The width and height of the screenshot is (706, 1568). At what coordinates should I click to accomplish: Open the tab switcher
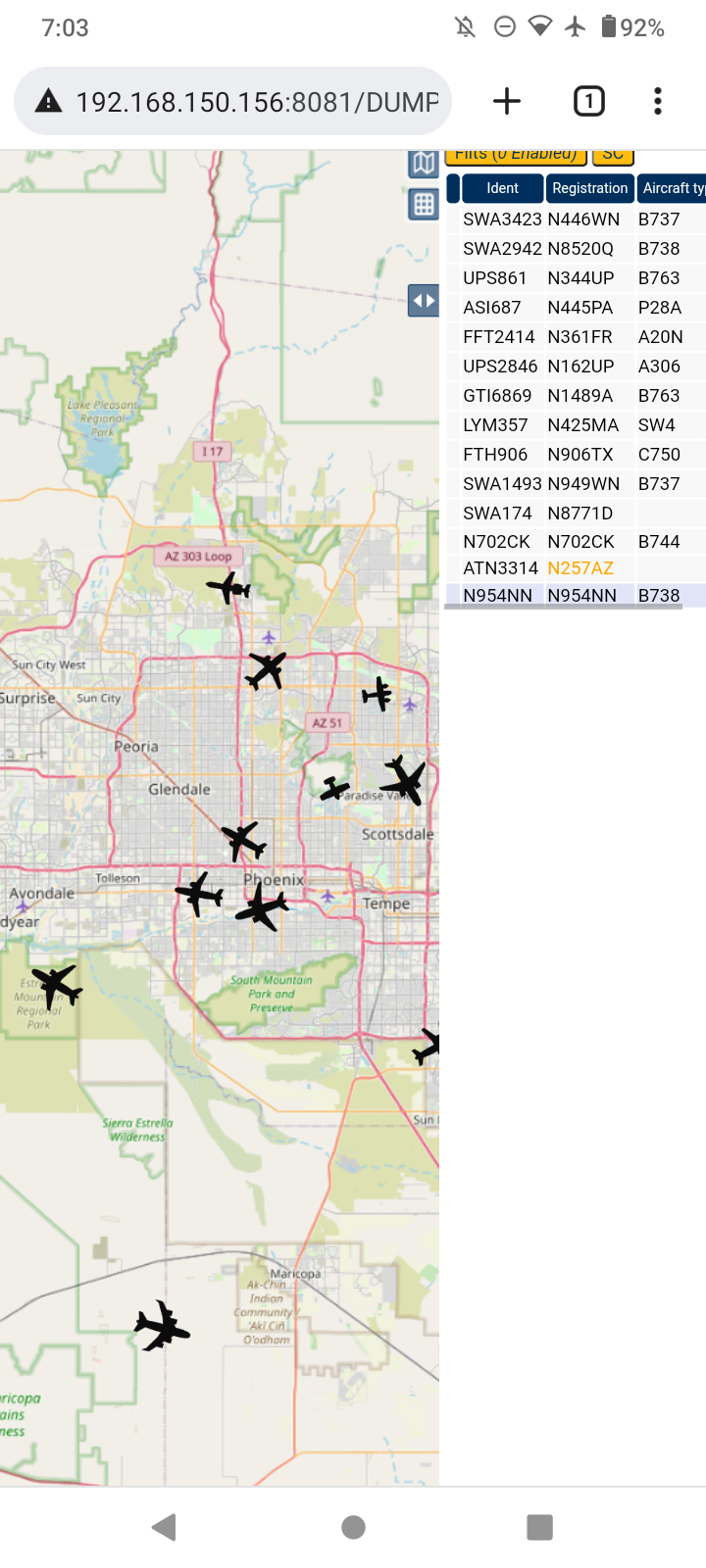tap(588, 101)
